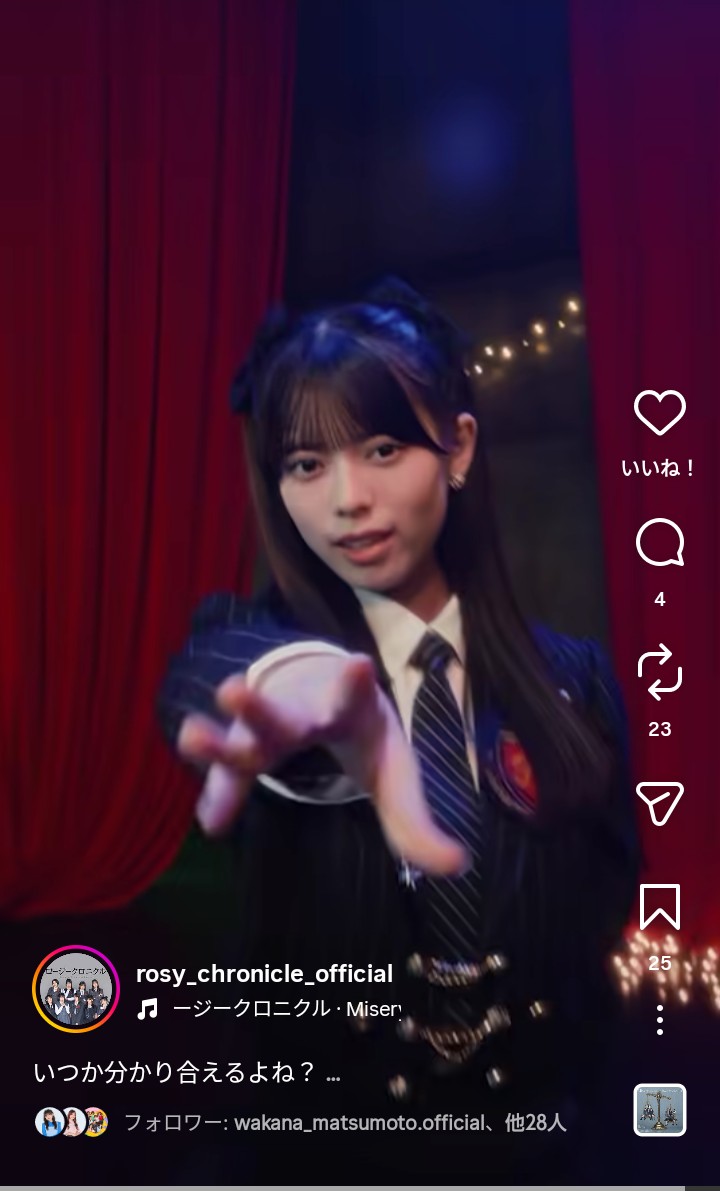Open the rosy_chronicle_official profile picture

76,988
